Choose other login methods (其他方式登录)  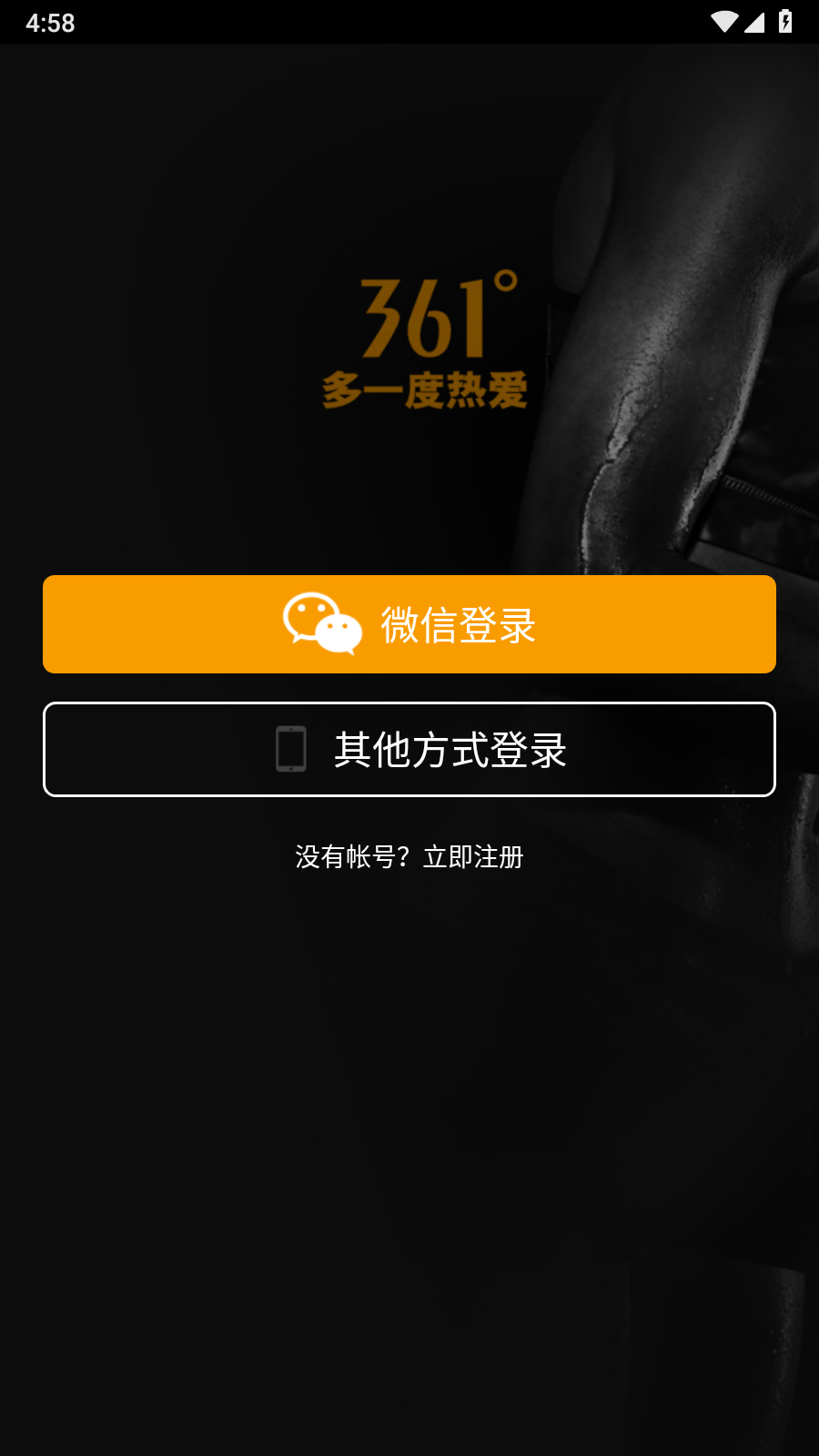pos(409,749)
